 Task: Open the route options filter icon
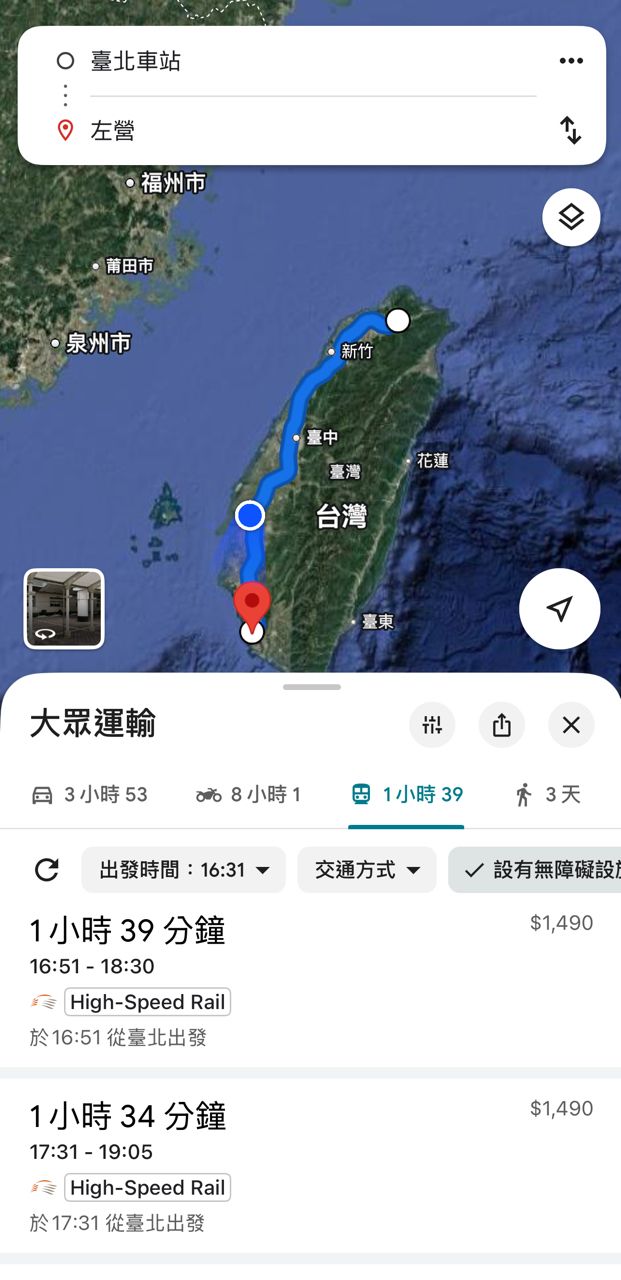tap(432, 725)
